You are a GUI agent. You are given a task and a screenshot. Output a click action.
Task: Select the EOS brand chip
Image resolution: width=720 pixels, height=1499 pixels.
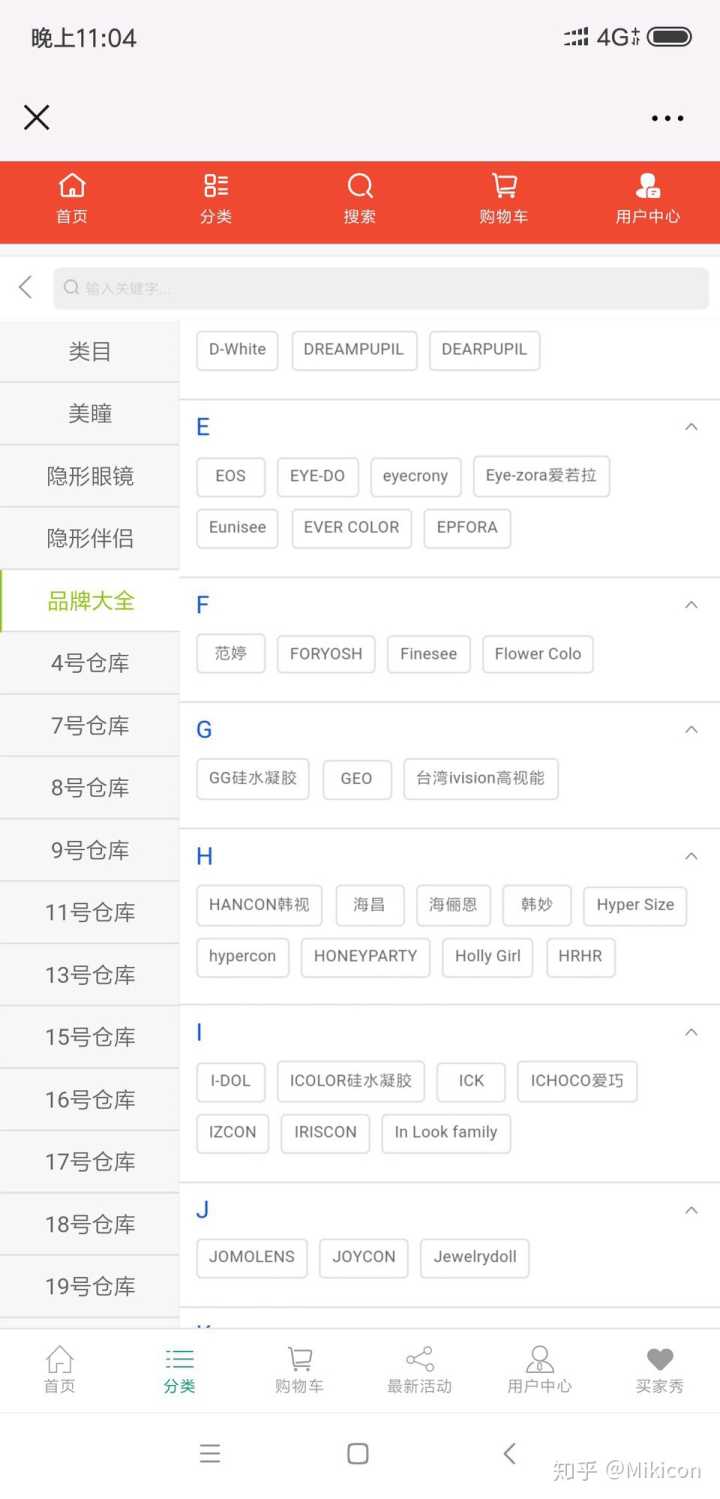pos(231,476)
